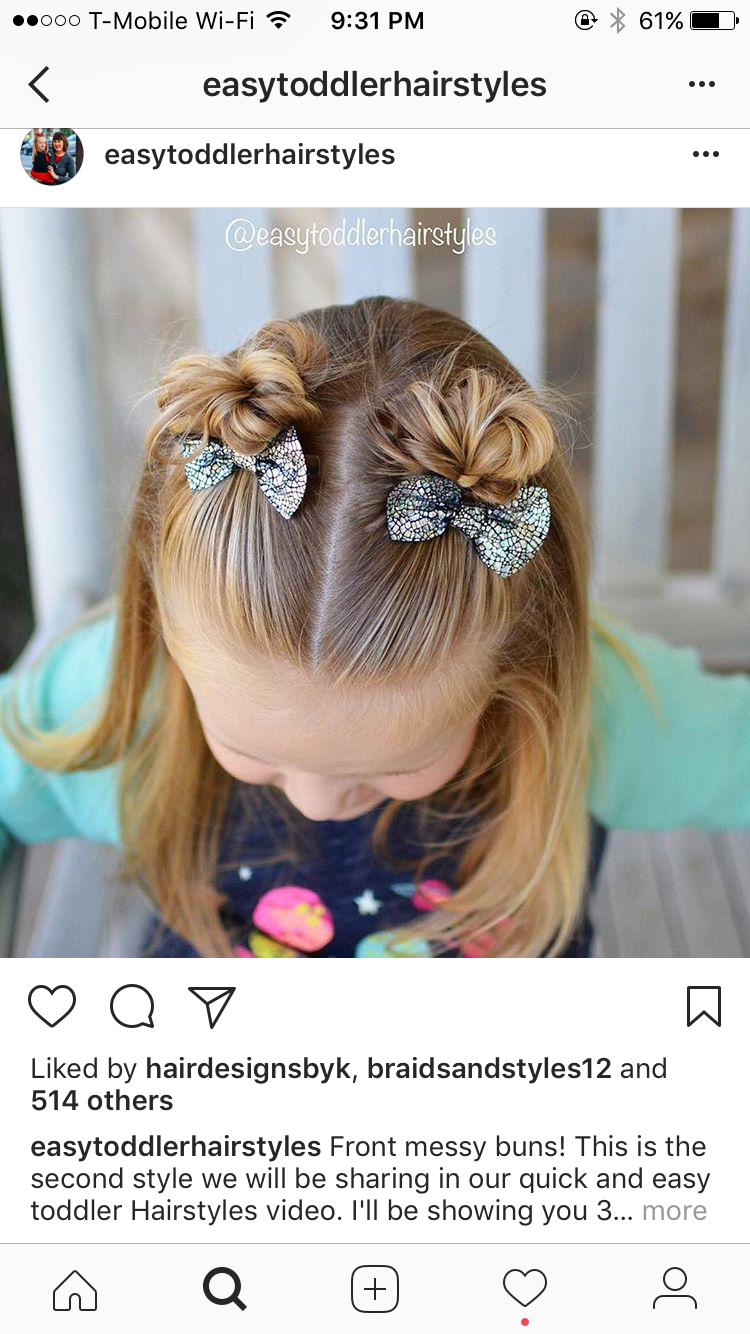Like the post with the heart icon
The image size is (750, 1334).
52,1006
